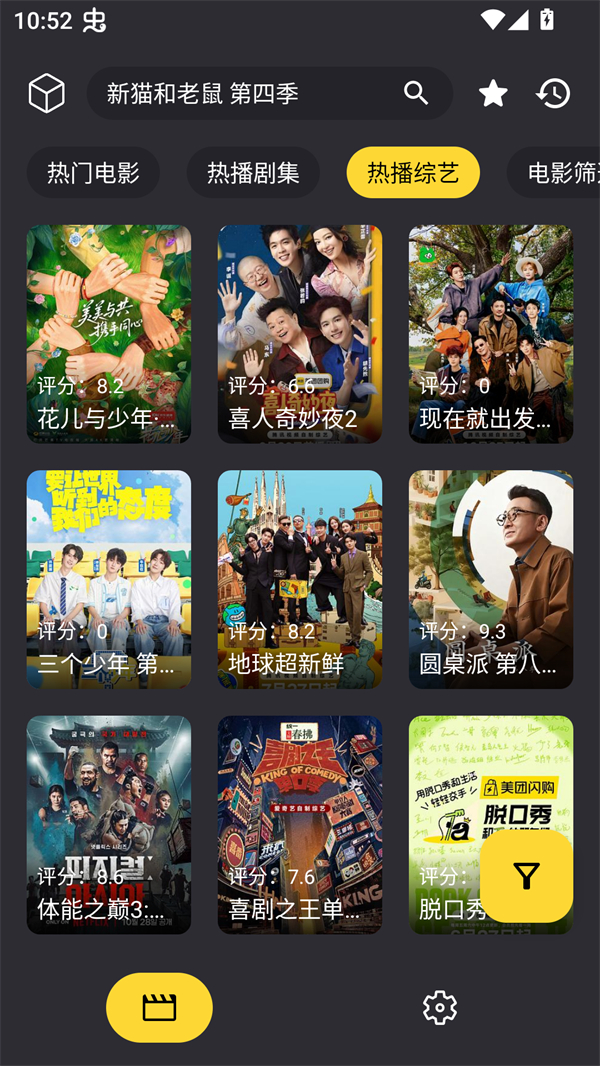Open the settings gear tab

440,1007
